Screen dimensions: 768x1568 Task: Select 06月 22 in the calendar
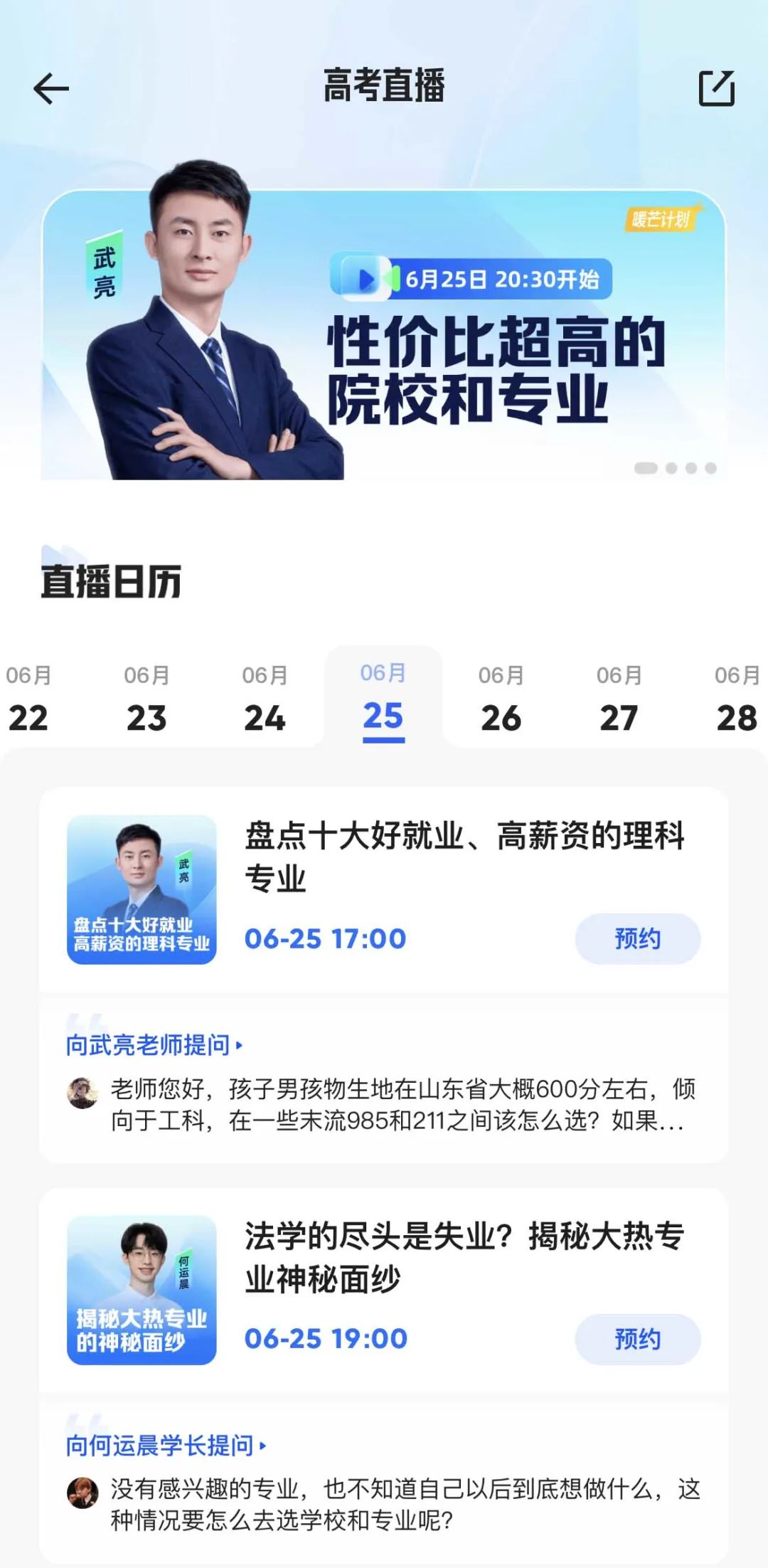(x=28, y=698)
